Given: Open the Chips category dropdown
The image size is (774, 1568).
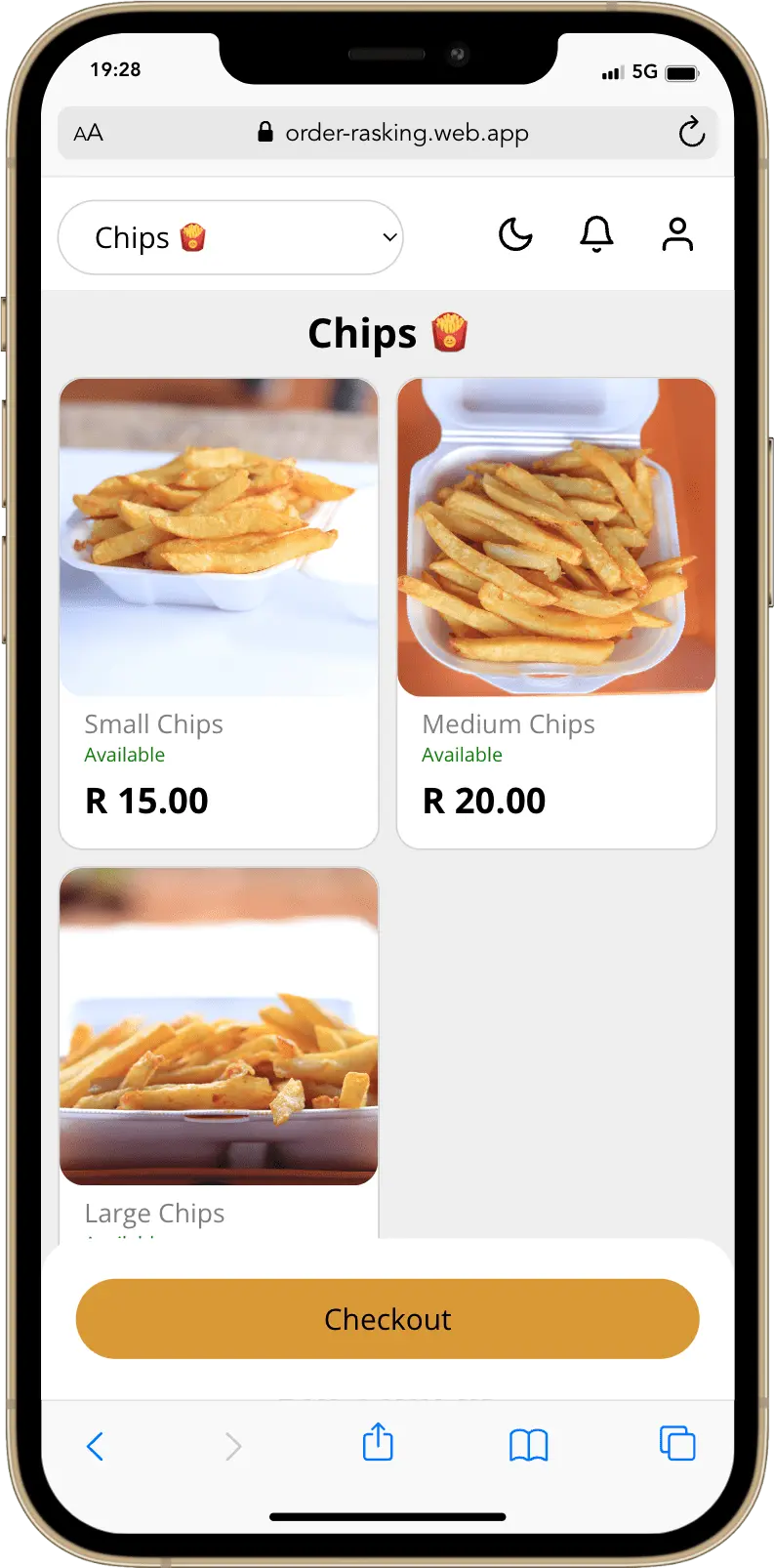Looking at the screenshot, I should tap(230, 236).
